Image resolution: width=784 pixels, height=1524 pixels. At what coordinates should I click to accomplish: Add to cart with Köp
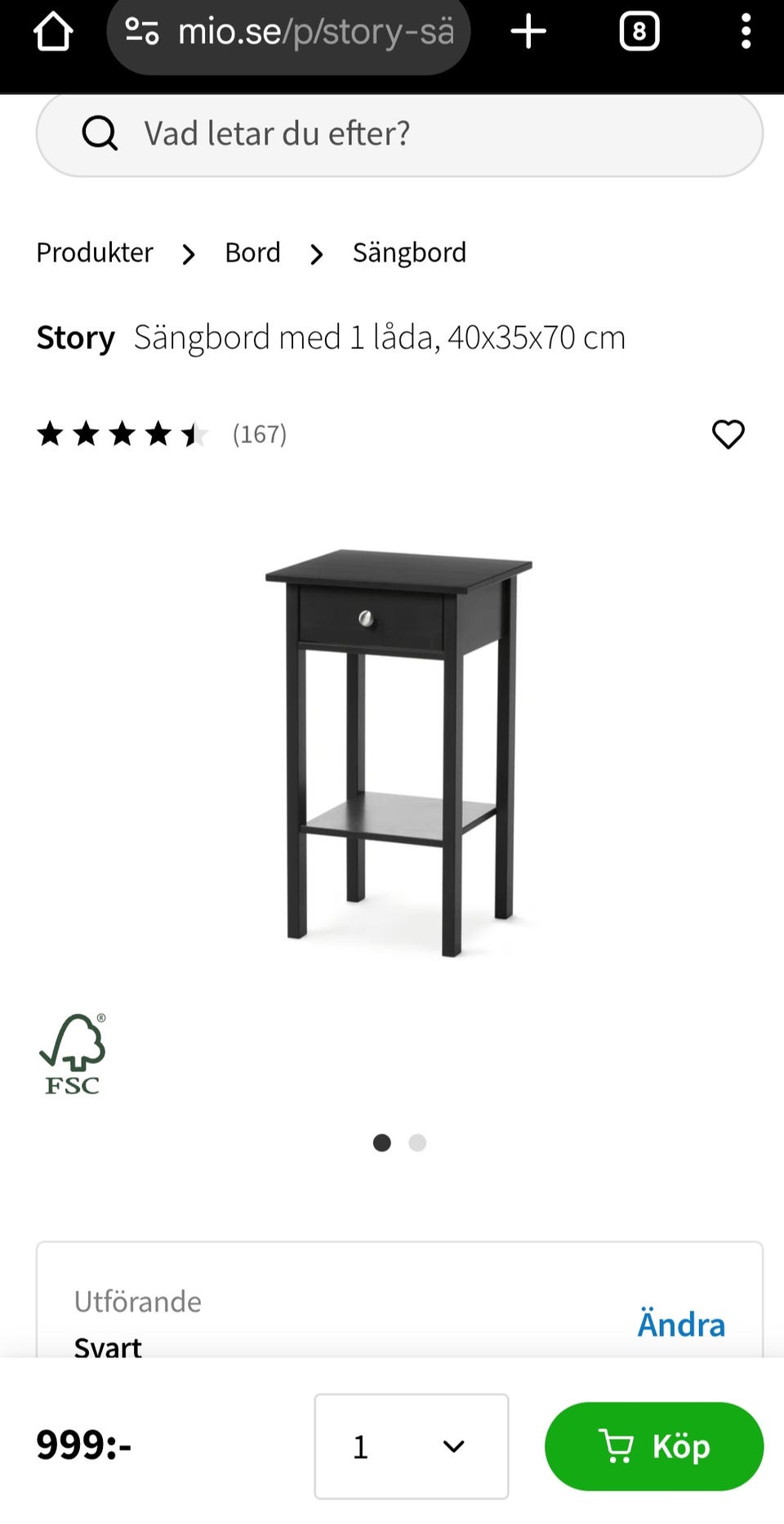click(x=653, y=1446)
